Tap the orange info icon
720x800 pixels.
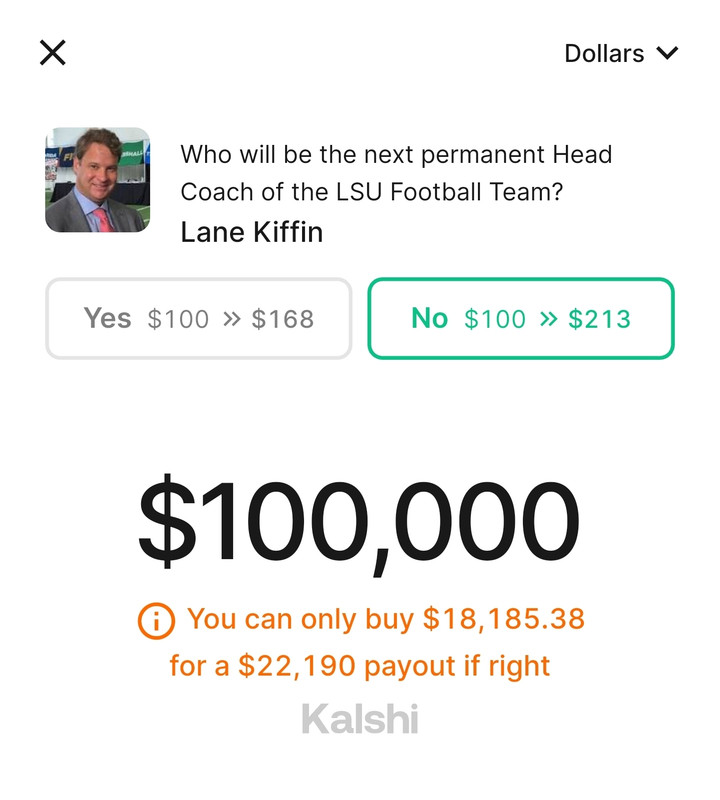[x=156, y=621]
